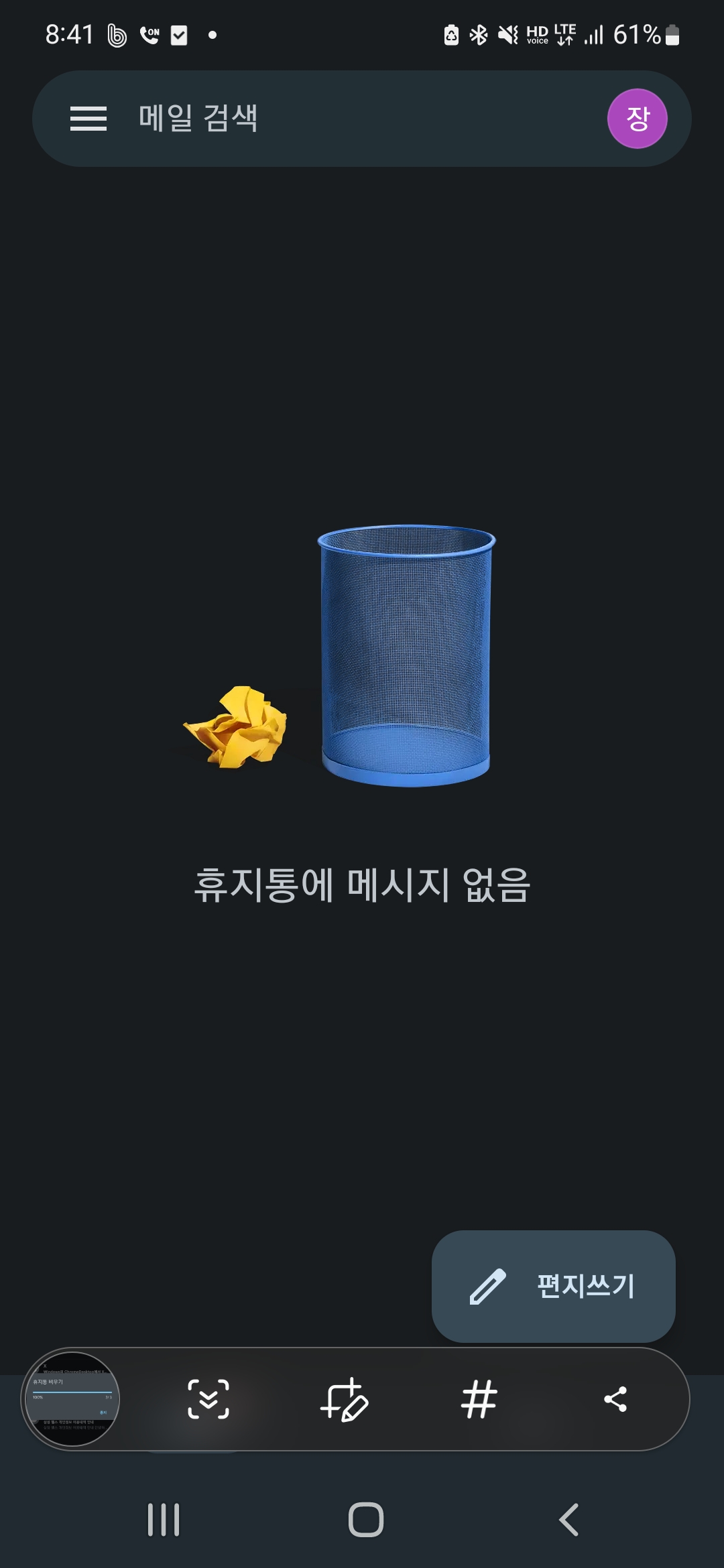Compose a new email with 편지쓰기
724x1568 pixels.
coord(554,1286)
